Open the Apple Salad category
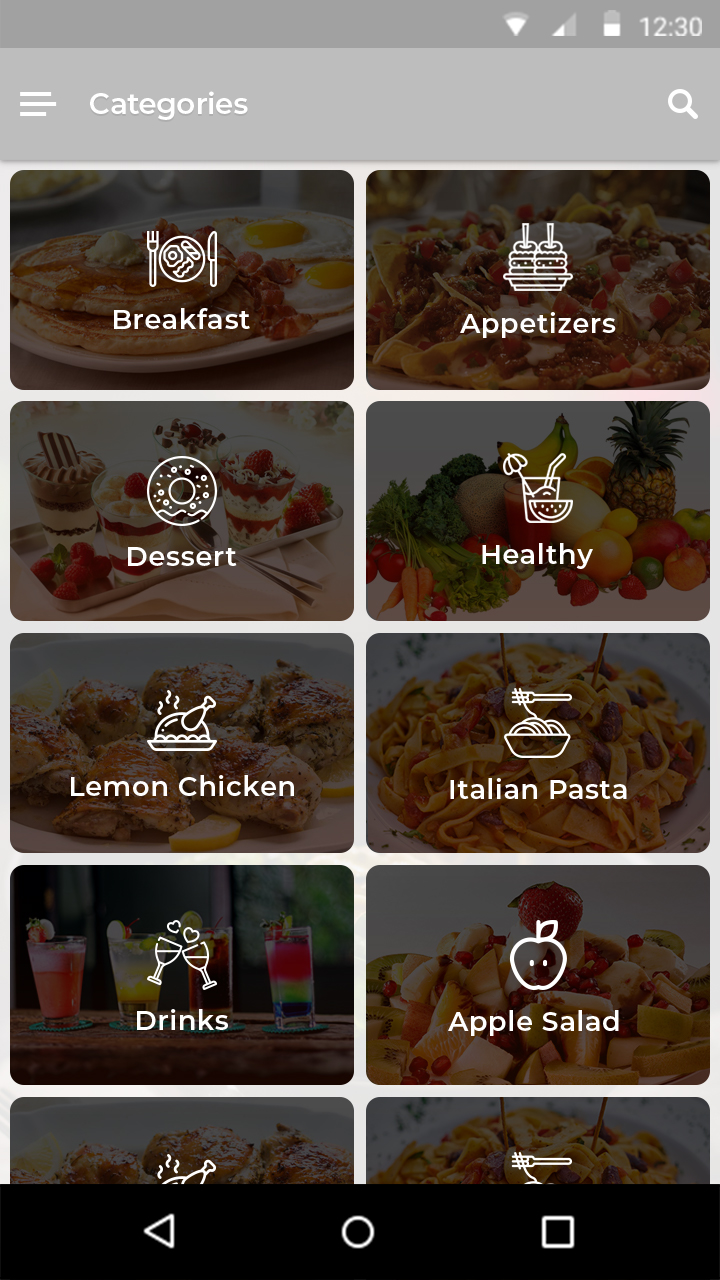 (538, 975)
